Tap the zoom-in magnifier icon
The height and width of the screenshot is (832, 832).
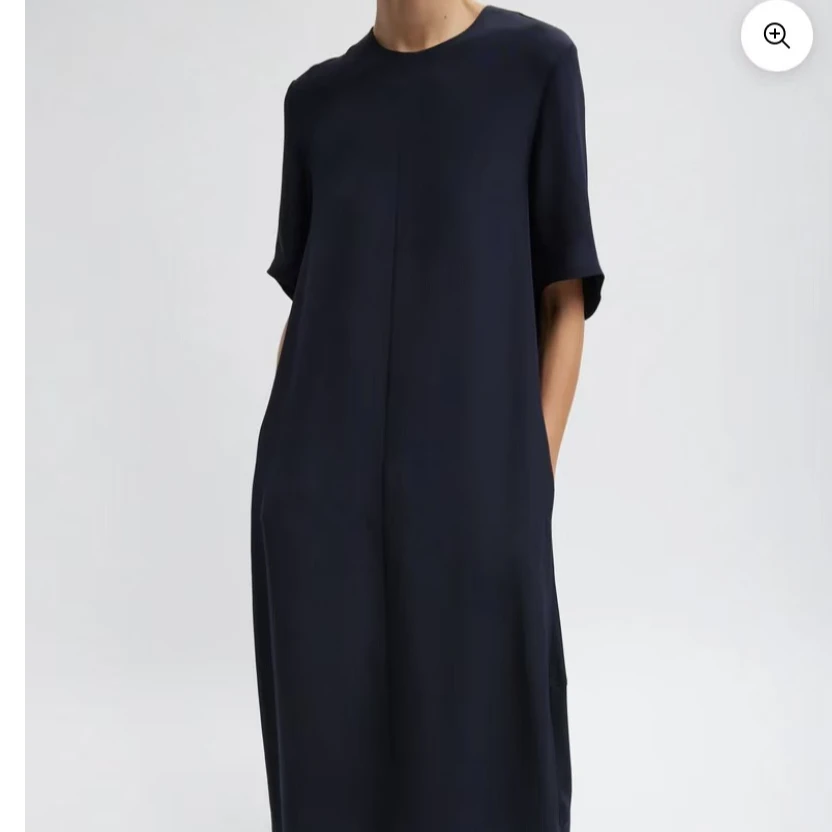click(776, 36)
